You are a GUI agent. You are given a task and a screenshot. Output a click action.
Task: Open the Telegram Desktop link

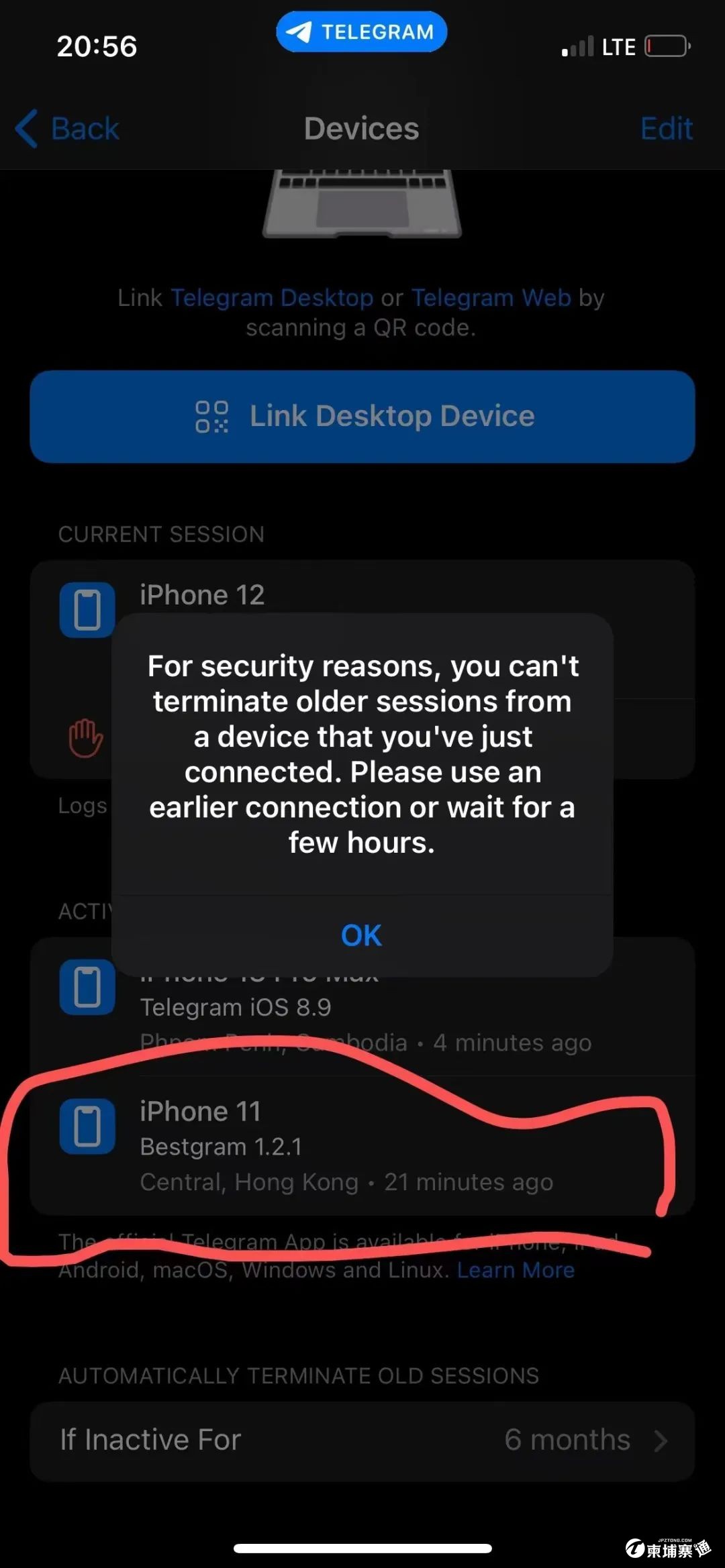click(x=272, y=297)
